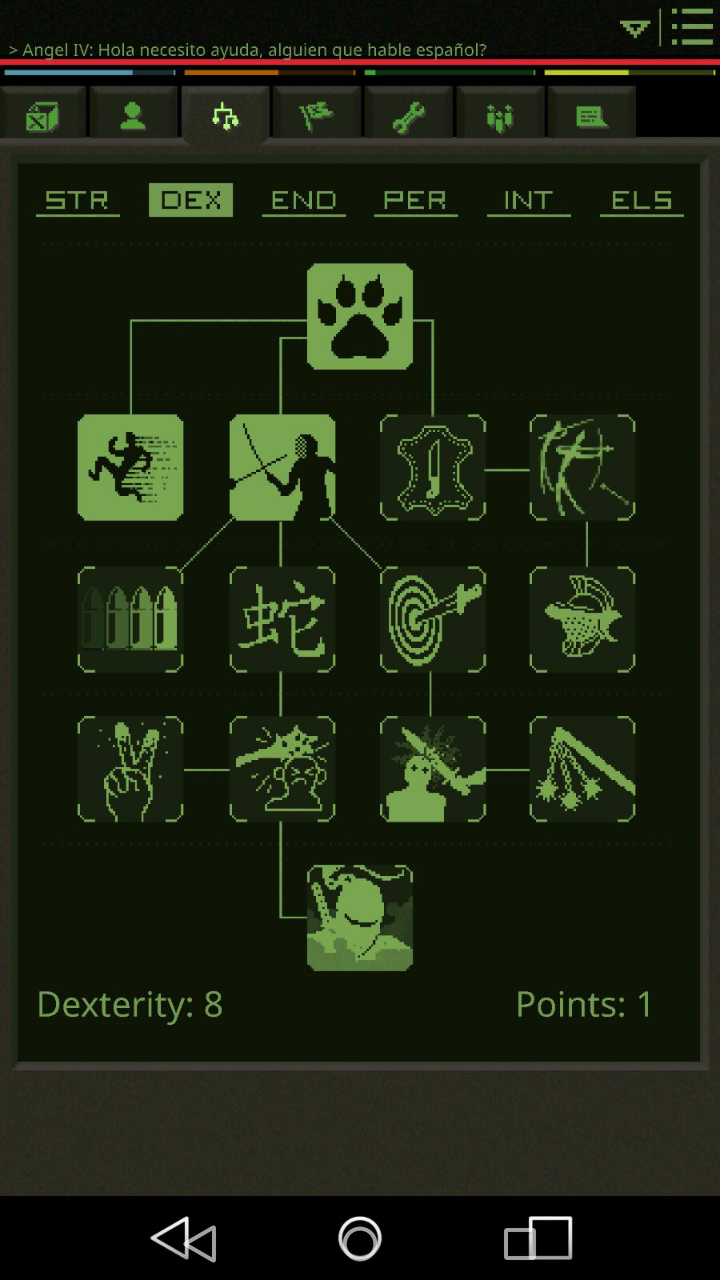Go back using the system back button
The width and height of the screenshot is (720, 1280).
click(184, 1240)
